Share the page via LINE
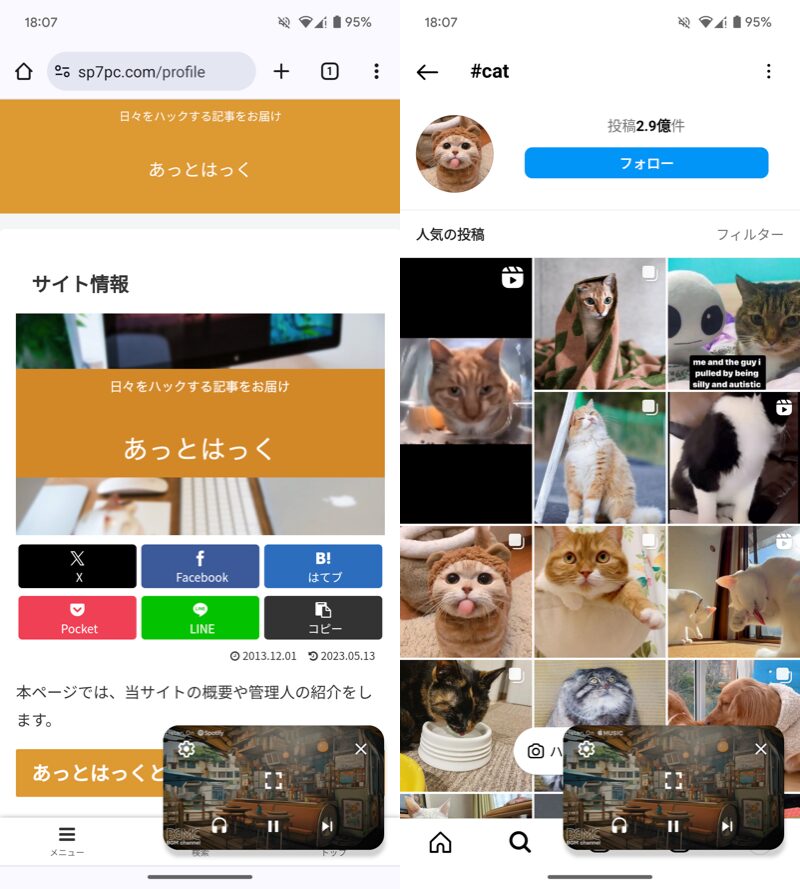The height and width of the screenshot is (889, 800). coord(201,618)
